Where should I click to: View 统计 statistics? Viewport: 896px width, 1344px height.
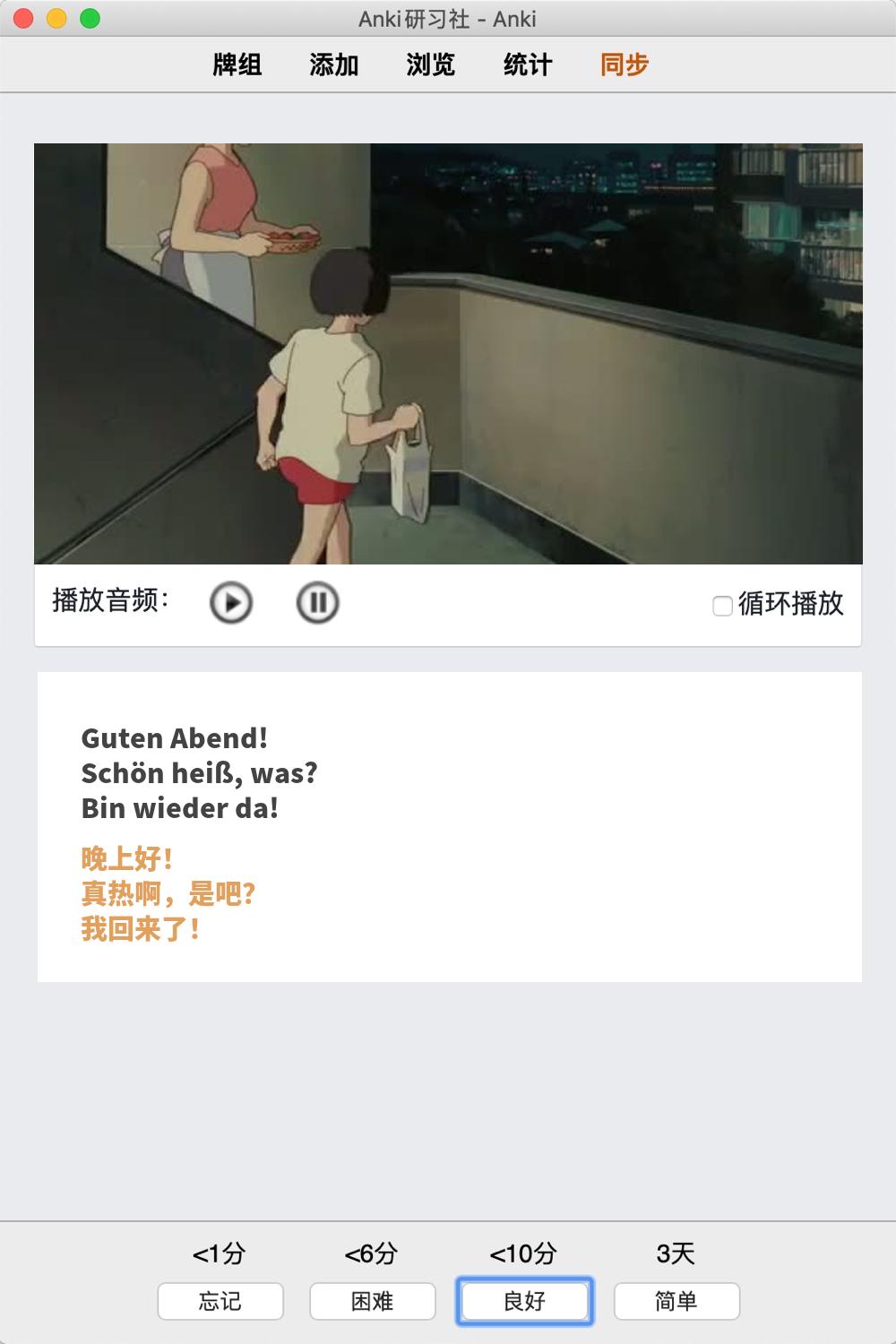528,65
